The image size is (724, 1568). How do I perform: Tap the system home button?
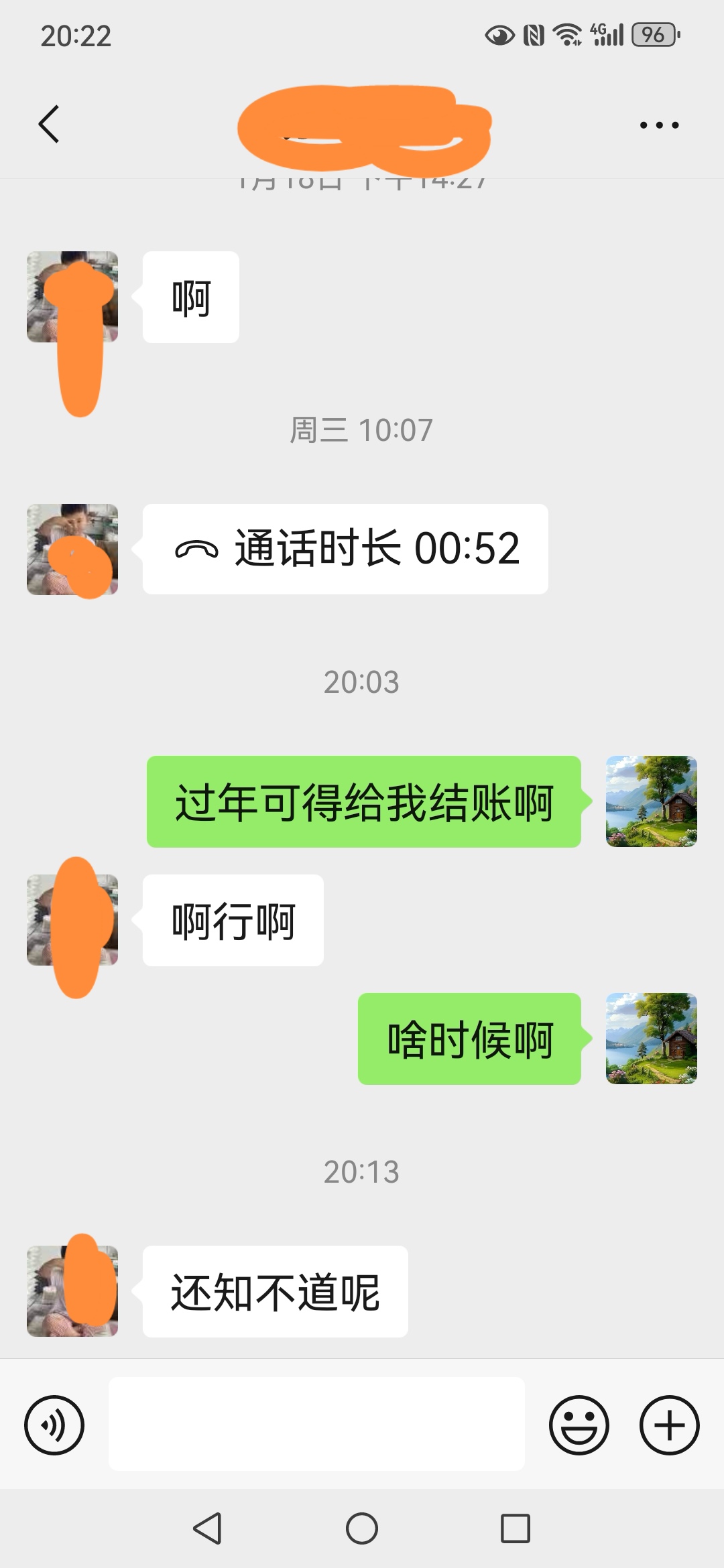(x=362, y=1528)
